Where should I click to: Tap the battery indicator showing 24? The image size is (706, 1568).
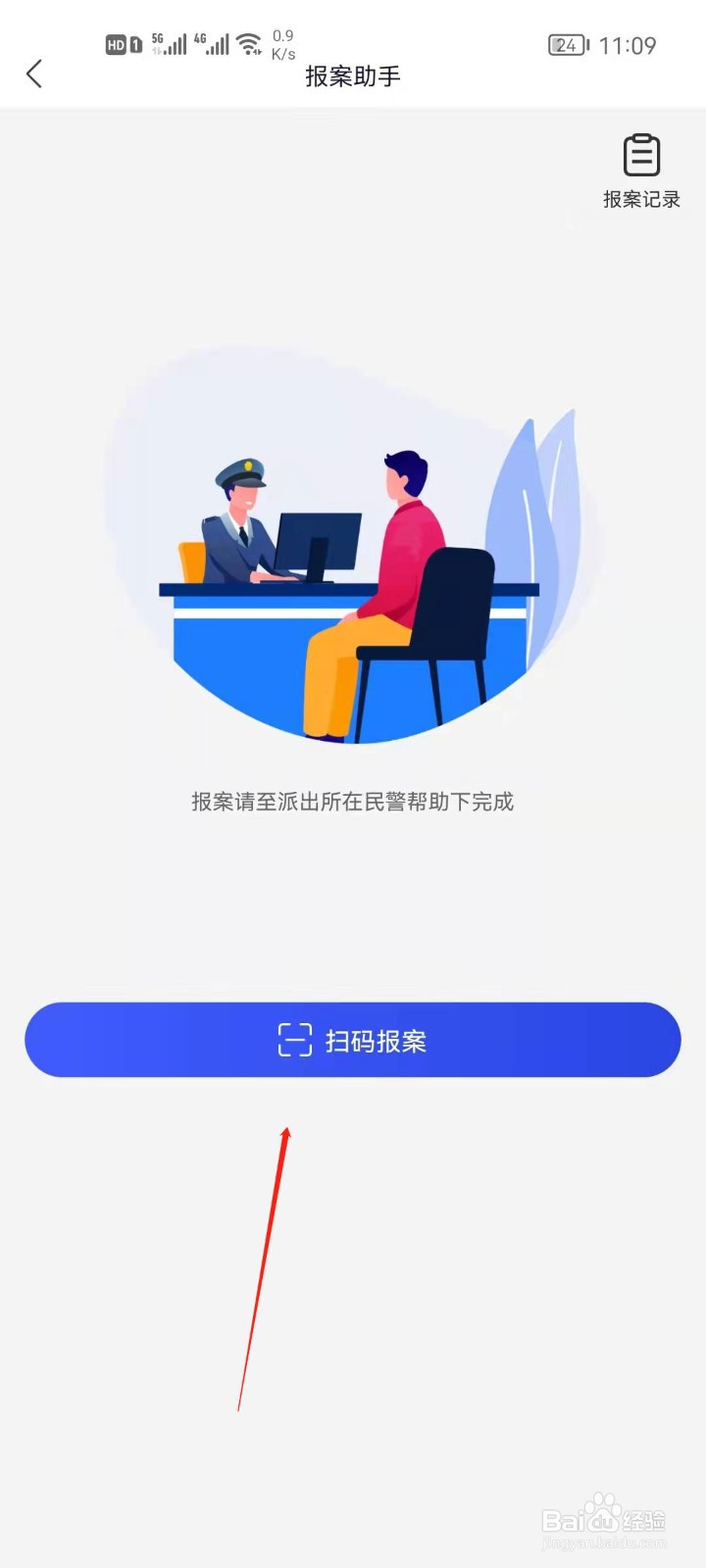click(567, 43)
